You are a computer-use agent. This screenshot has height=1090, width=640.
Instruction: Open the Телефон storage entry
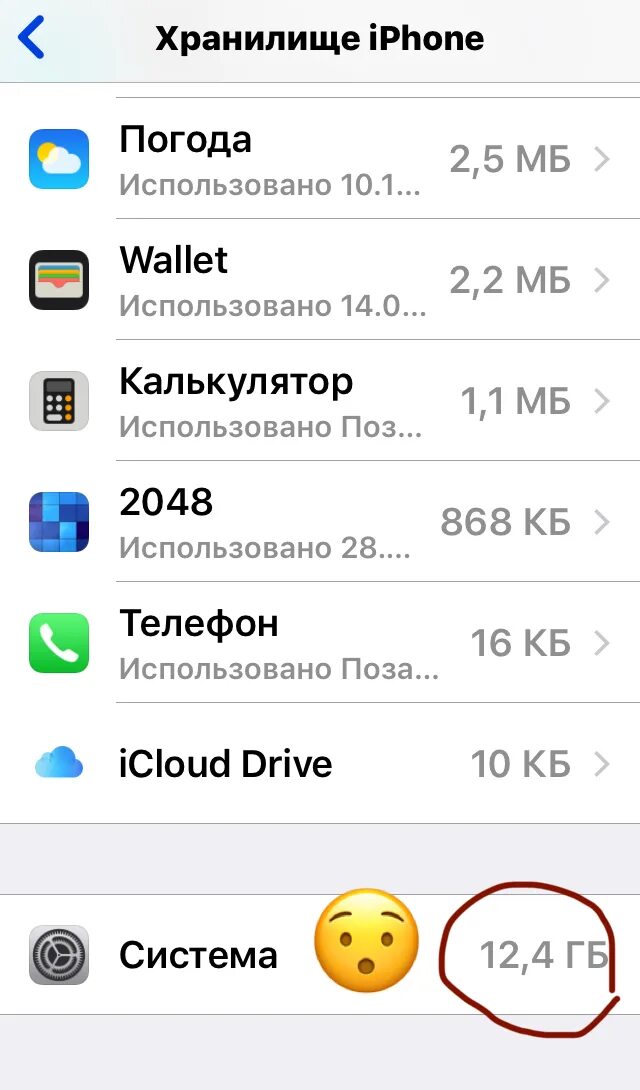click(x=320, y=642)
